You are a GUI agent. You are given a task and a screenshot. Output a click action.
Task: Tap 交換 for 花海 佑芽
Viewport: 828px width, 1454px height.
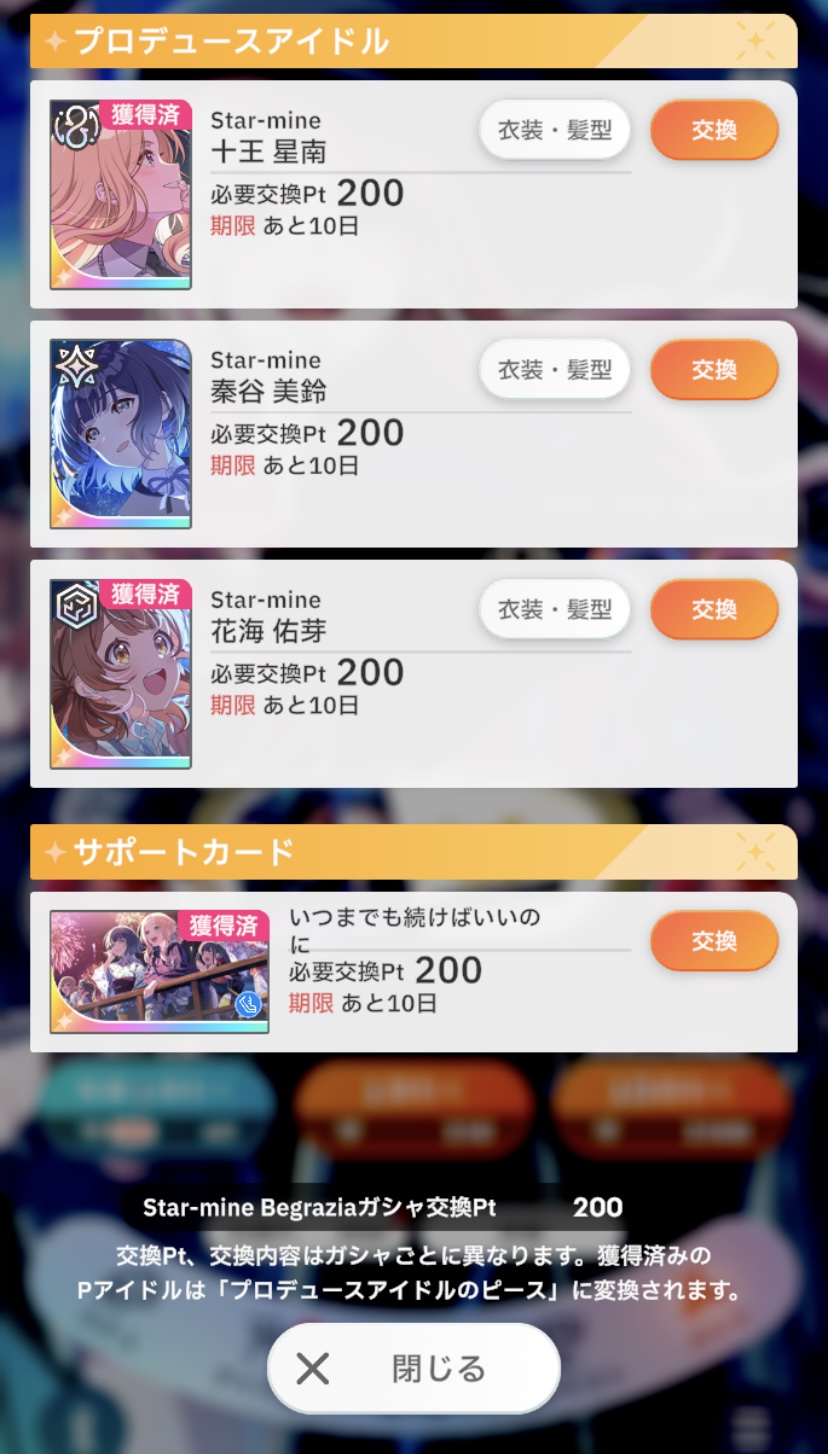tap(714, 610)
